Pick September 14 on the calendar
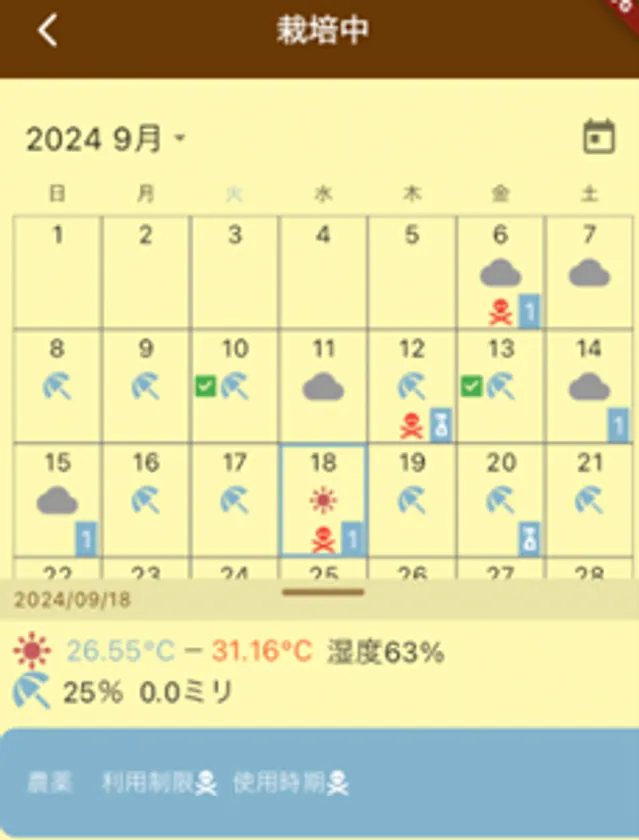The height and width of the screenshot is (840, 639). click(x=589, y=385)
